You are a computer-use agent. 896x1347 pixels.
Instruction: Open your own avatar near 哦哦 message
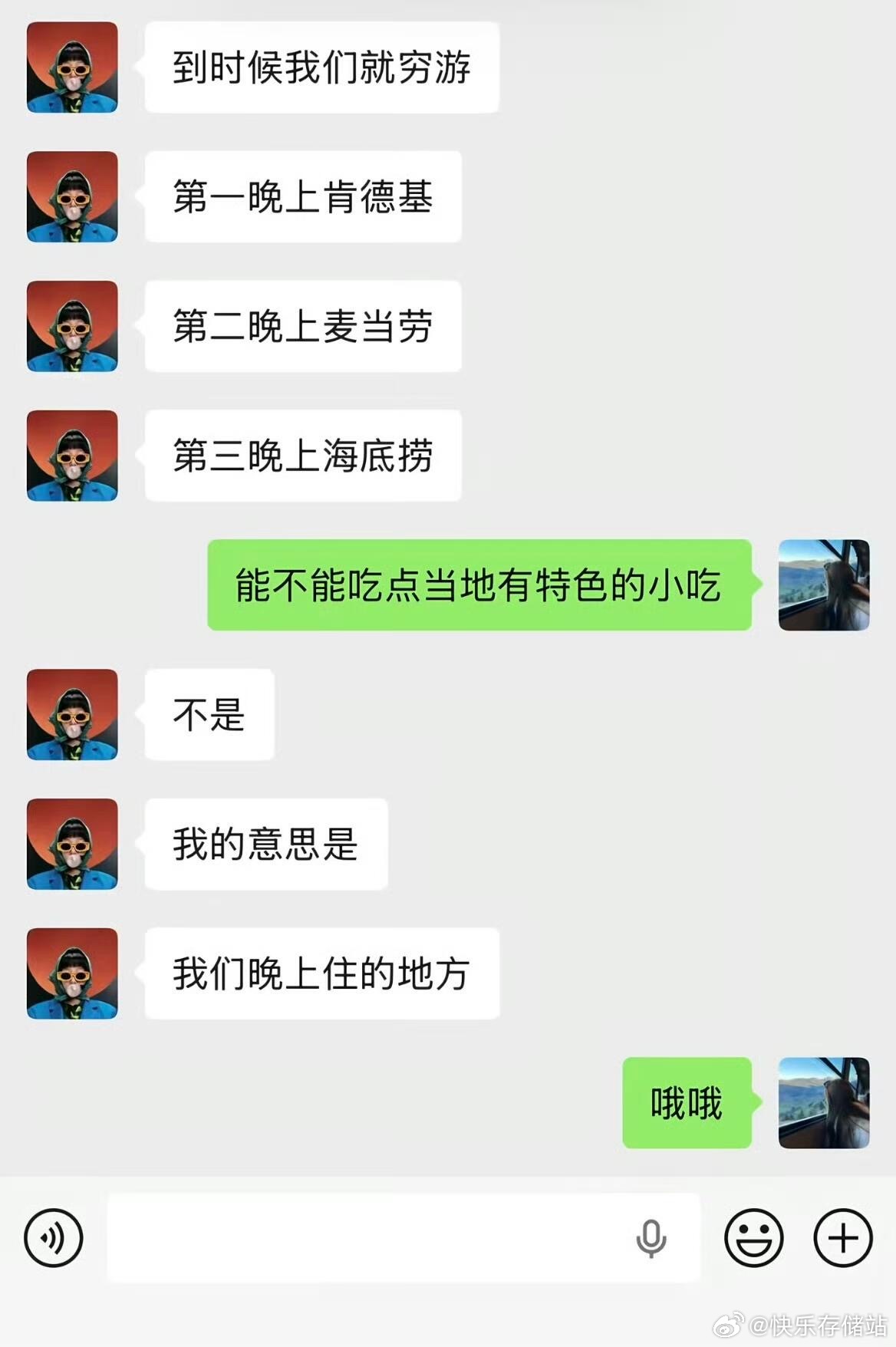(x=824, y=1102)
